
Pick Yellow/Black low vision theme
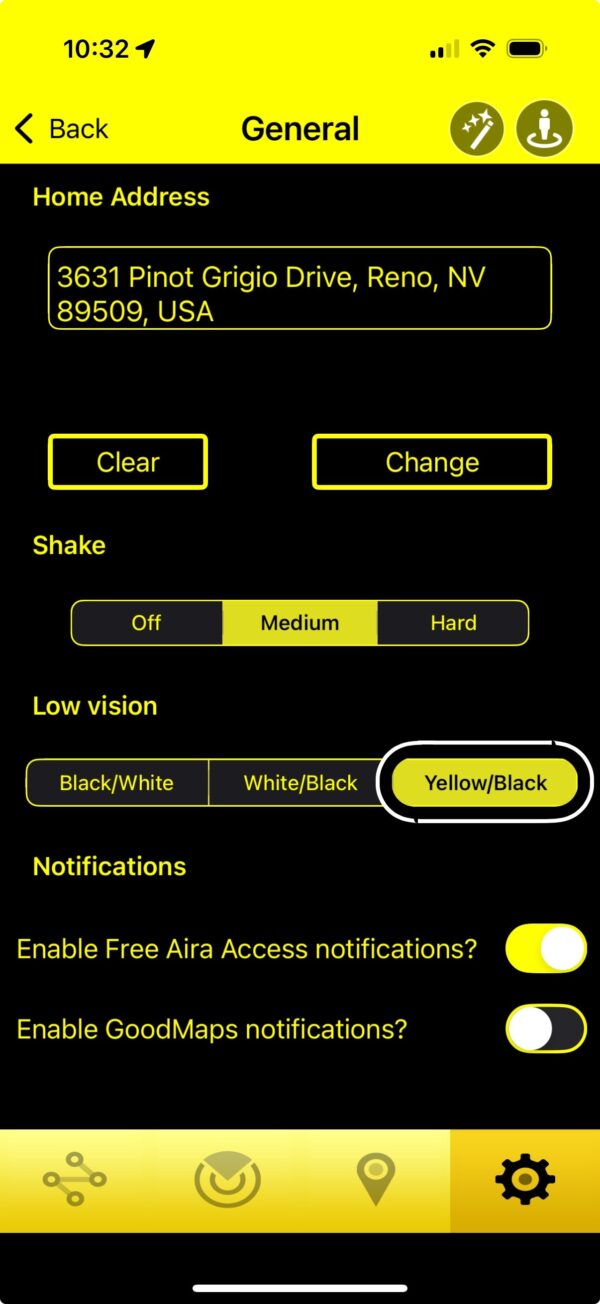485,783
